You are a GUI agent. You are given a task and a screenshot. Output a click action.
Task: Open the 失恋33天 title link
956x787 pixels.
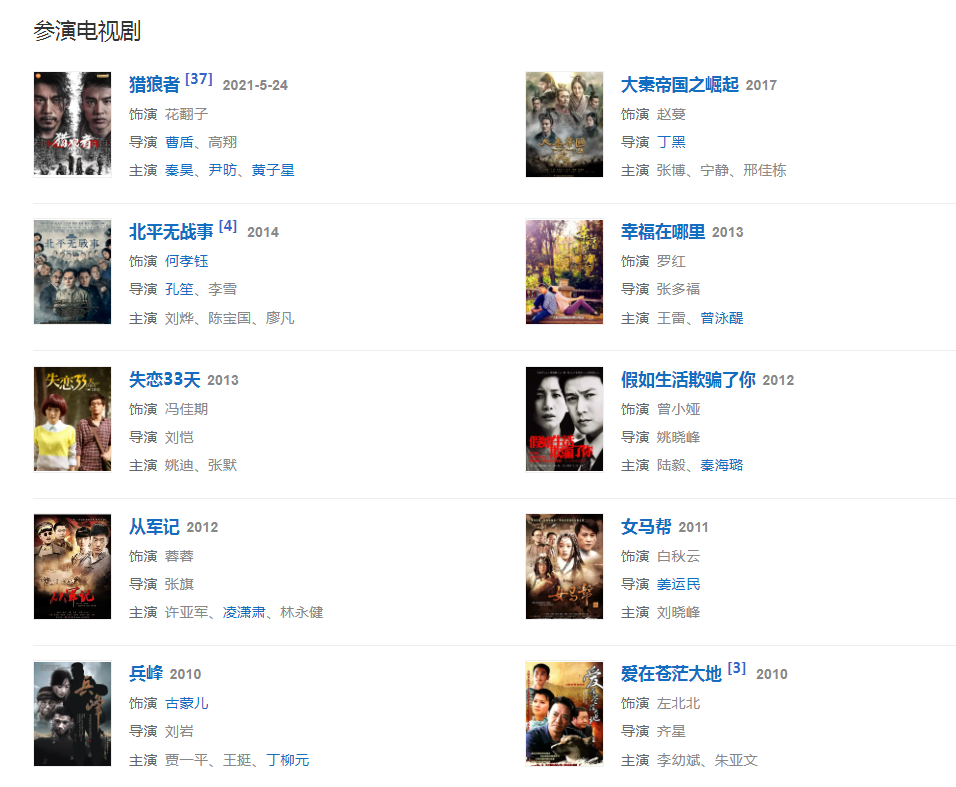pos(165,380)
